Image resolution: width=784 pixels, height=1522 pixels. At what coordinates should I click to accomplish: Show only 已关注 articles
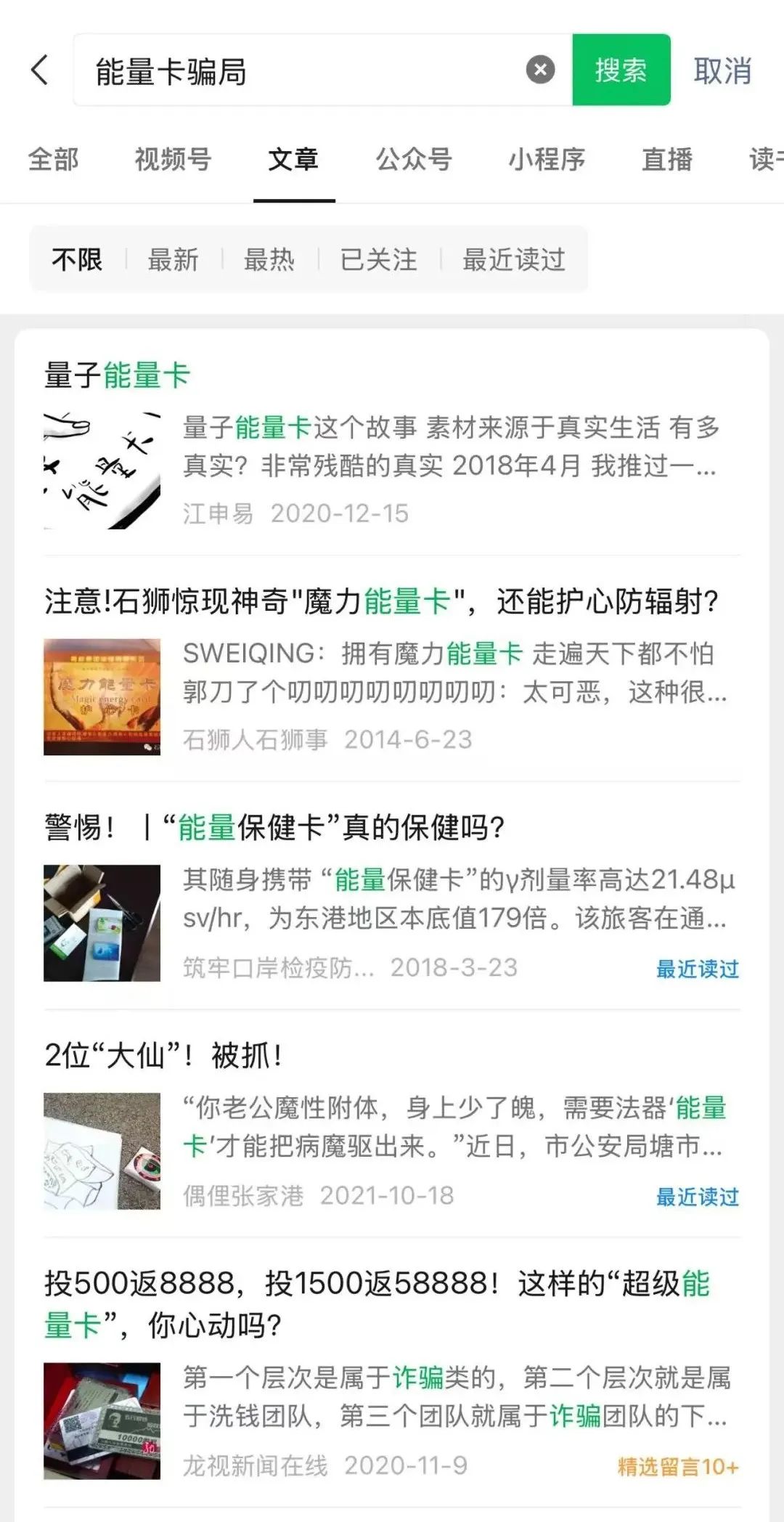pos(379,259)
